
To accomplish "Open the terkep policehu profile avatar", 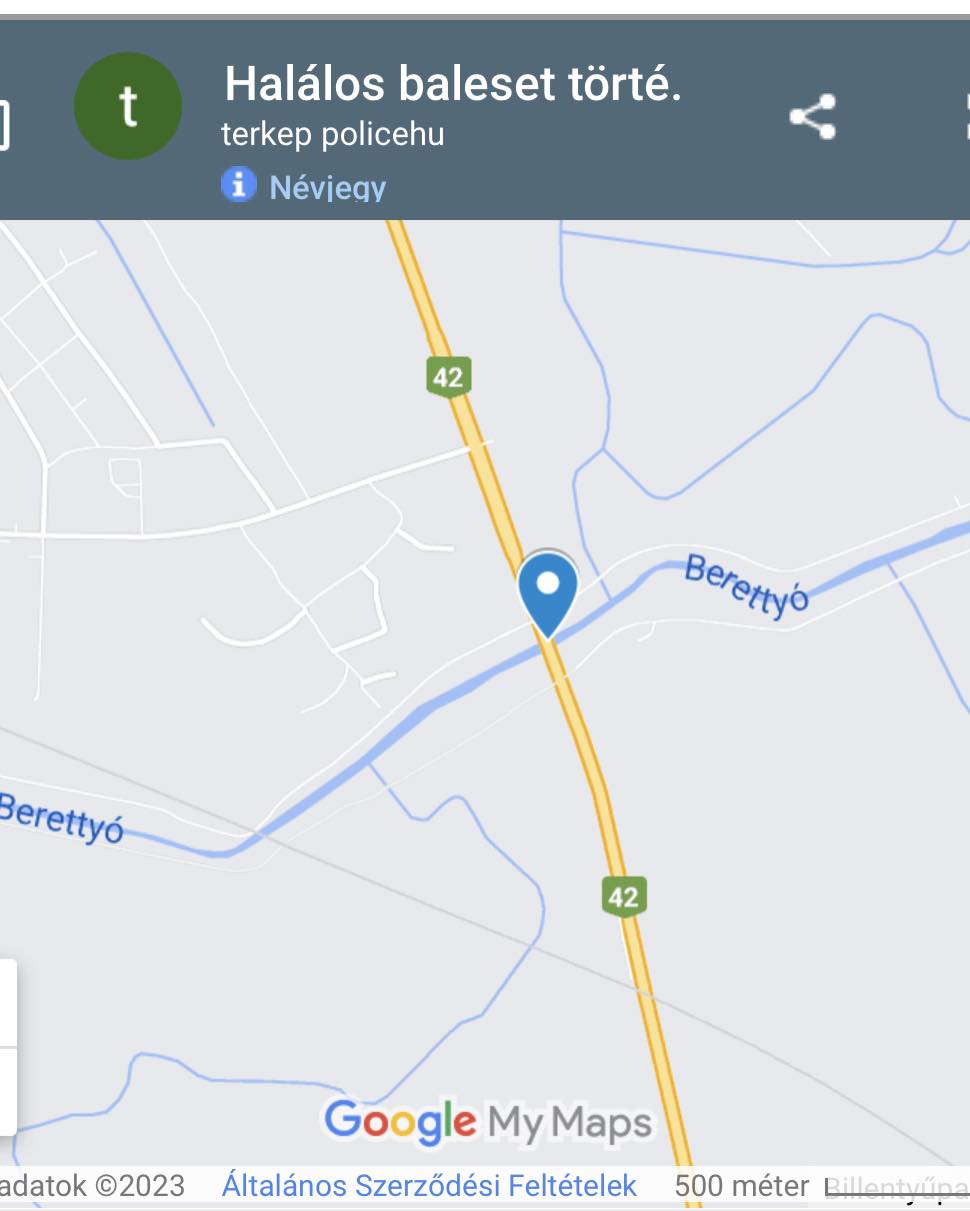I will tap(128, 107).
